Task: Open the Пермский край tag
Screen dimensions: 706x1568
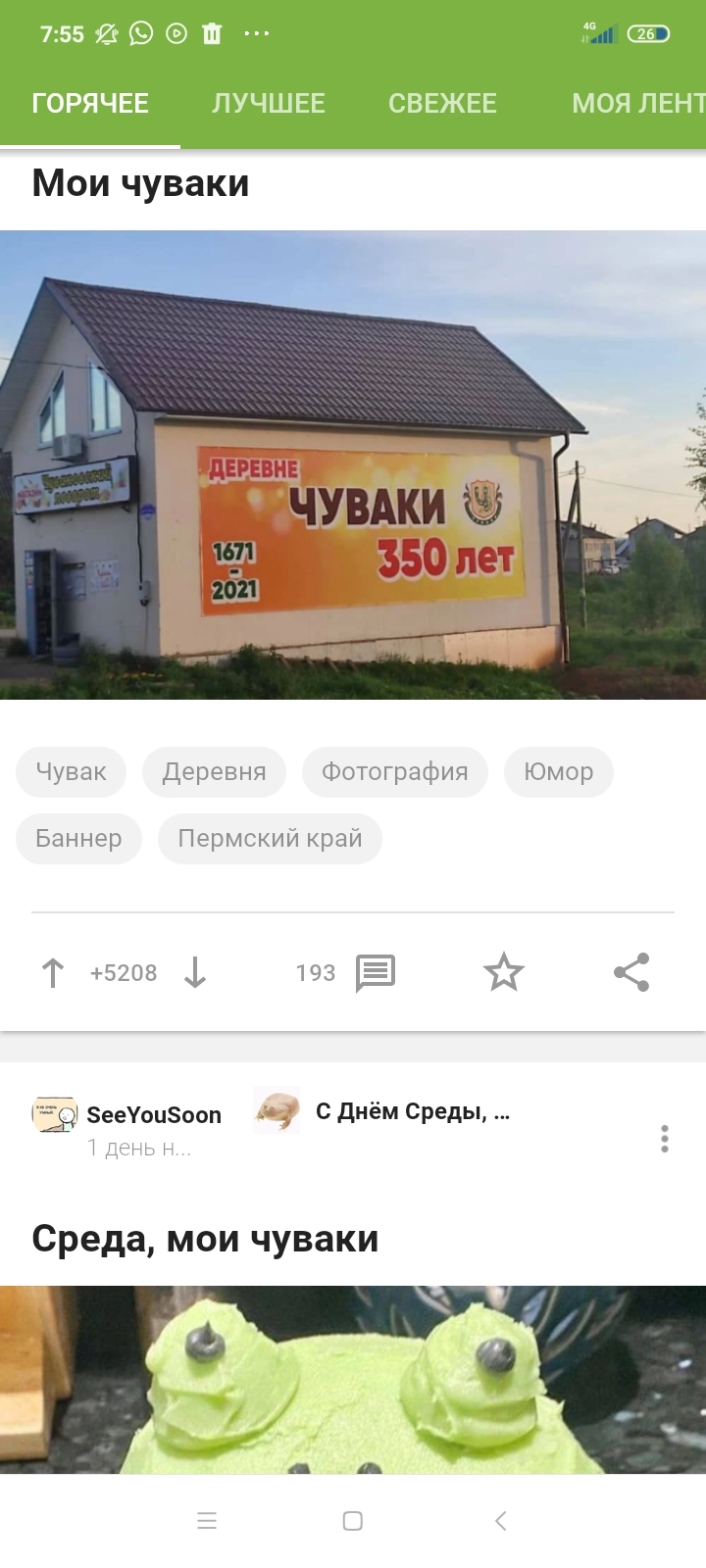Action: point(270,838)
